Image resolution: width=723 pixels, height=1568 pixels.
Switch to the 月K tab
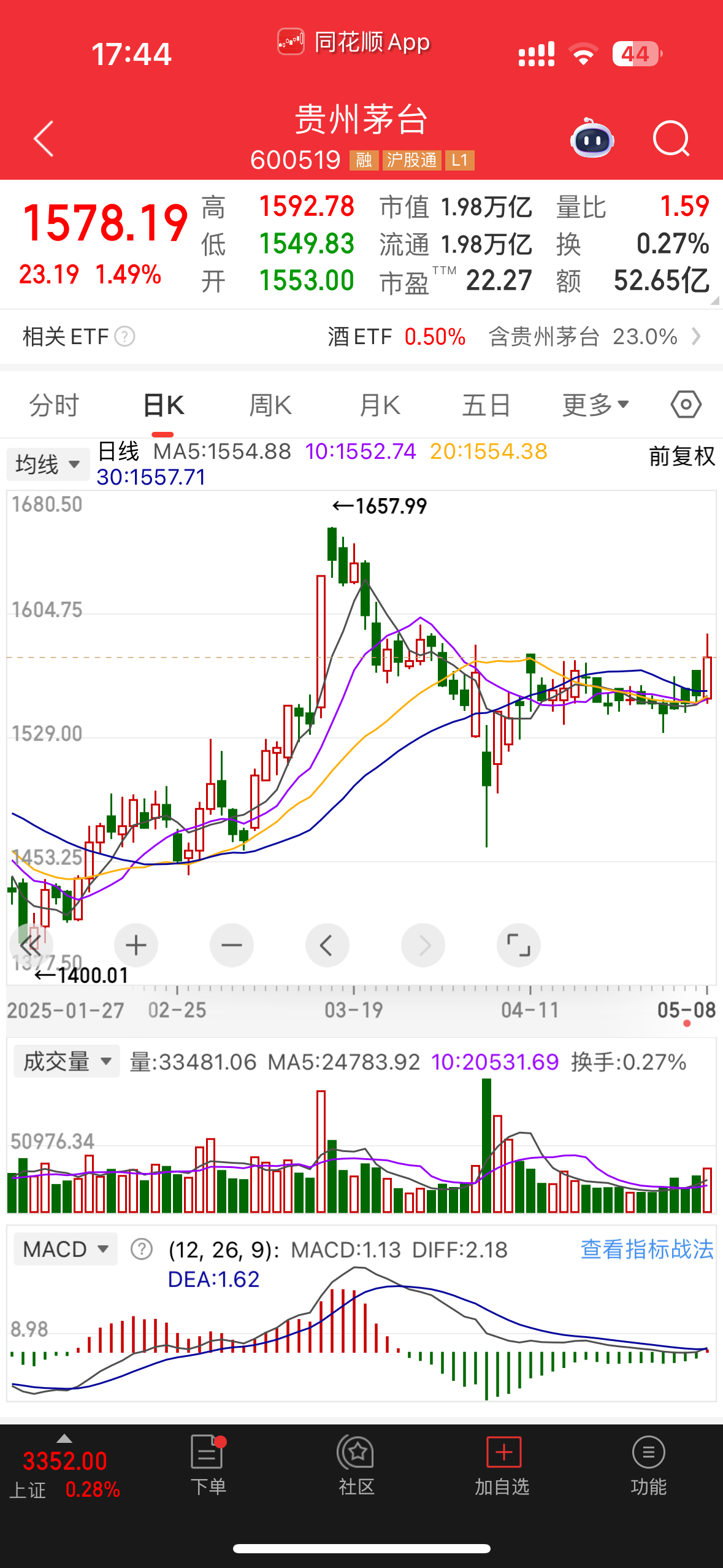tap(380, 405)
